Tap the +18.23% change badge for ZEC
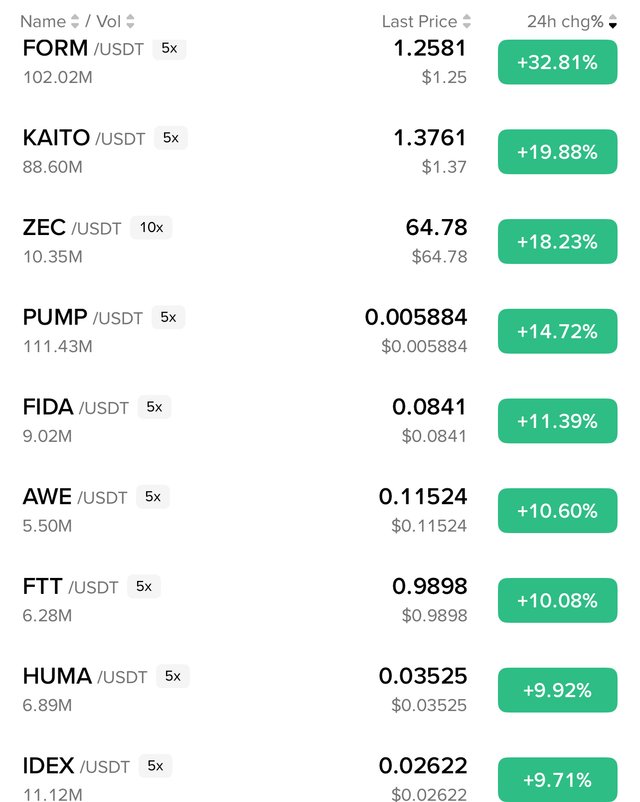The image size is (640, 802). [x=557, y=242]
